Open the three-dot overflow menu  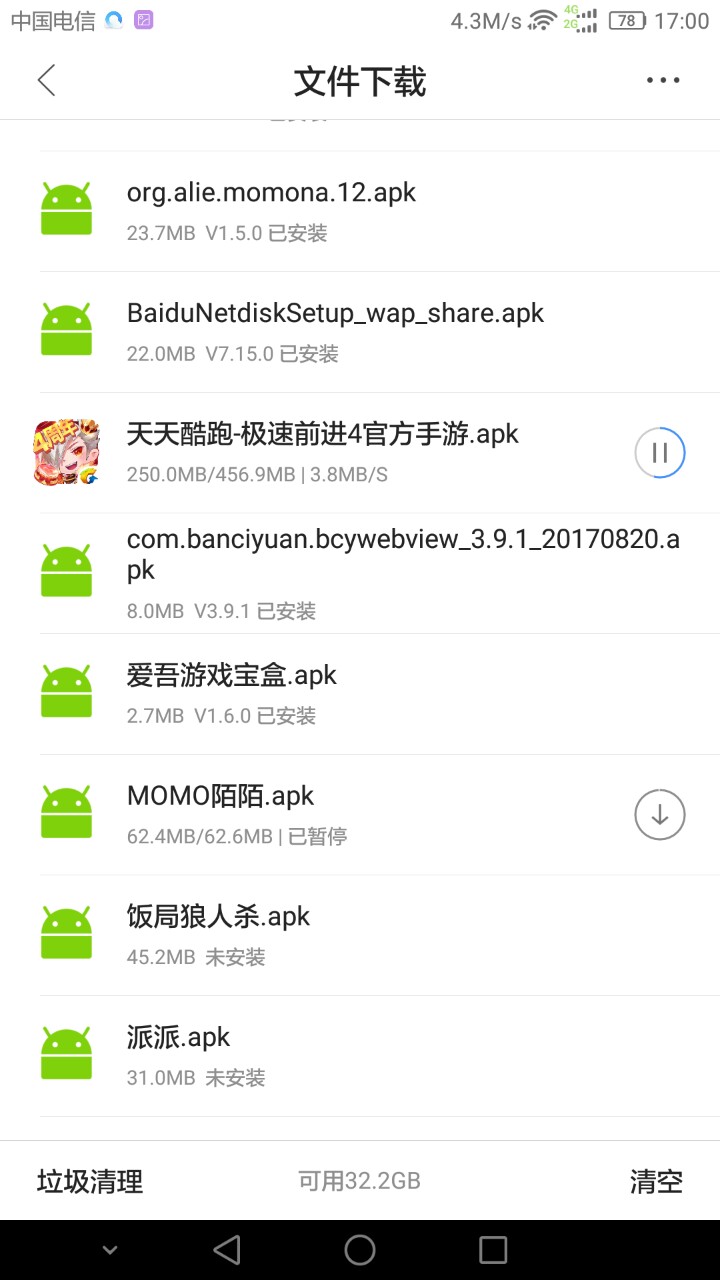click(663, 81)
